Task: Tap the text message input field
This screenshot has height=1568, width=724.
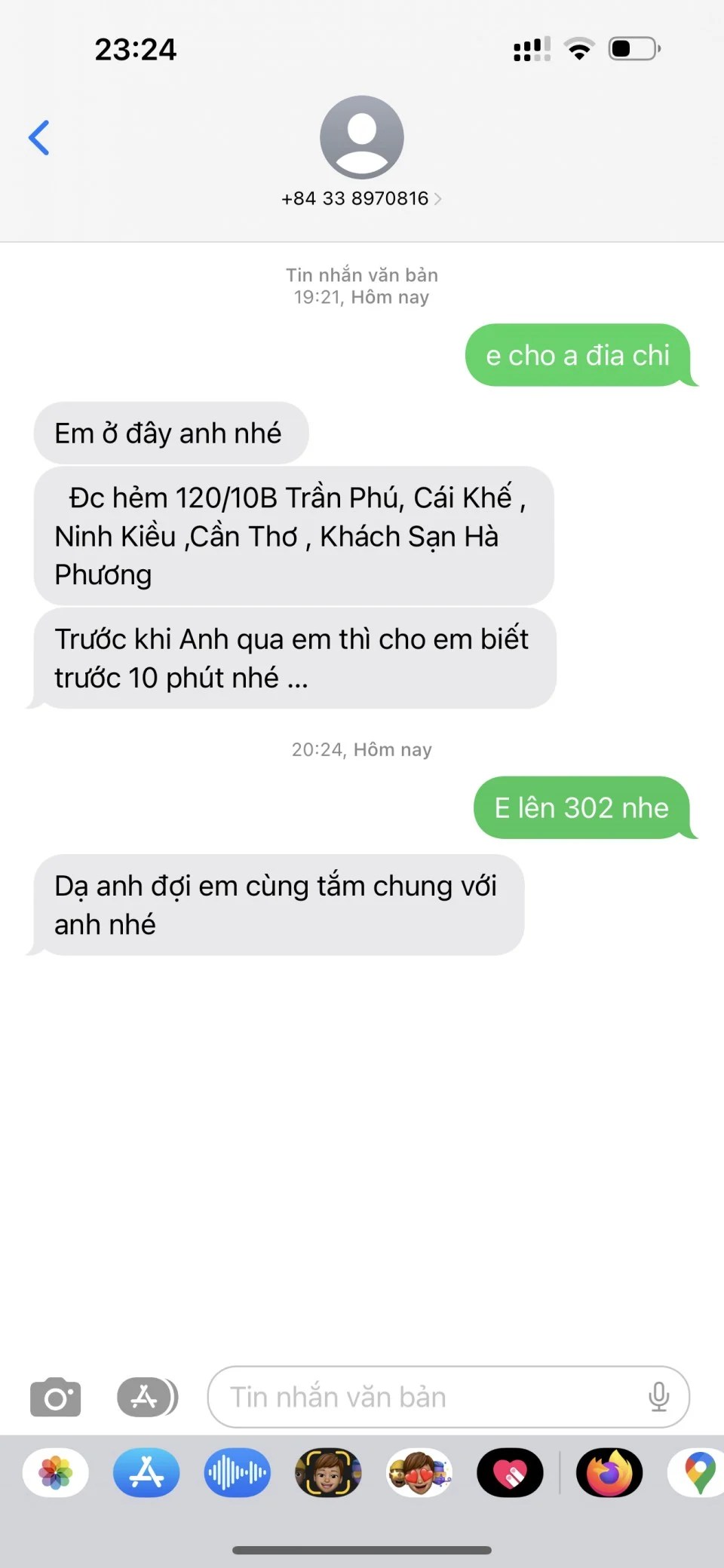Action: [x=430, y=1397]
